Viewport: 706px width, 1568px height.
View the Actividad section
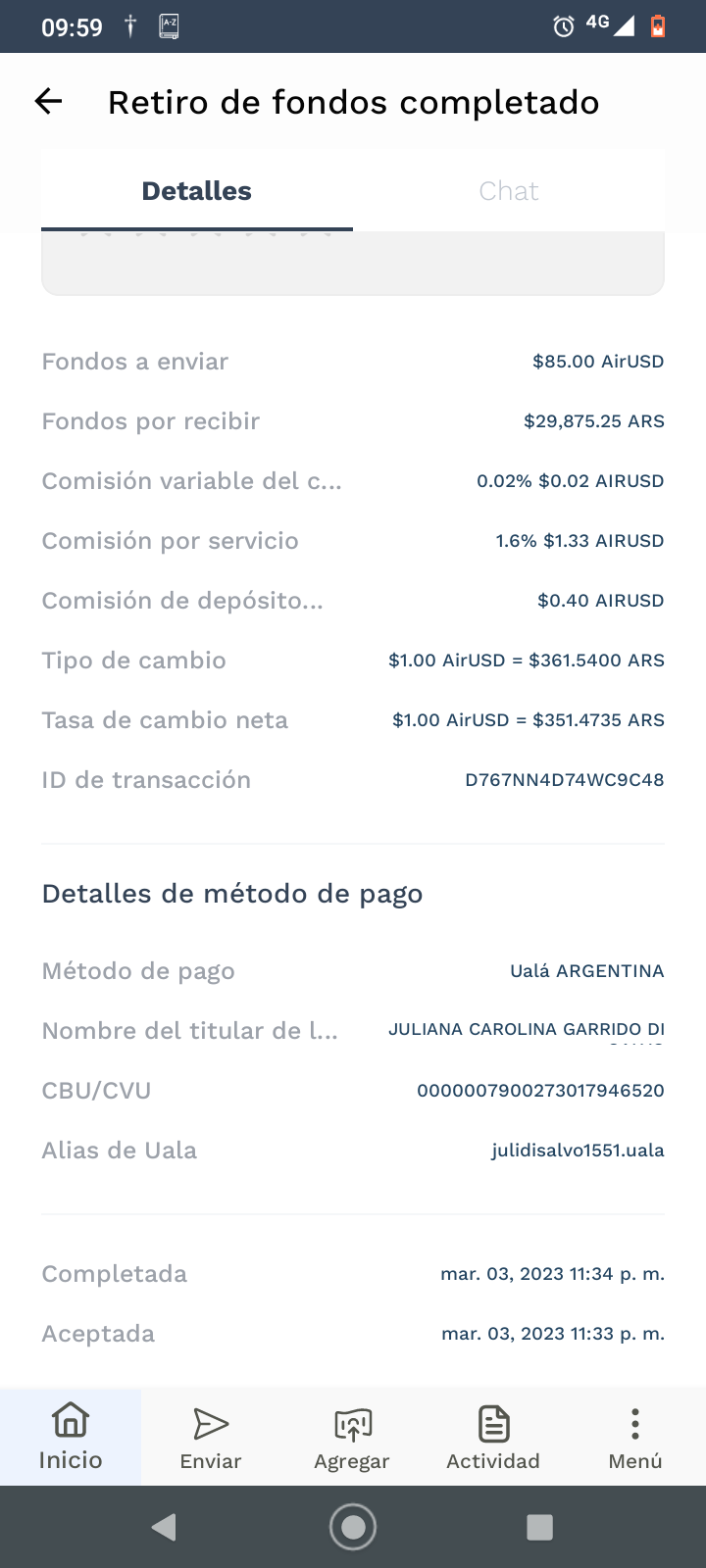[x=493, y=1437]
